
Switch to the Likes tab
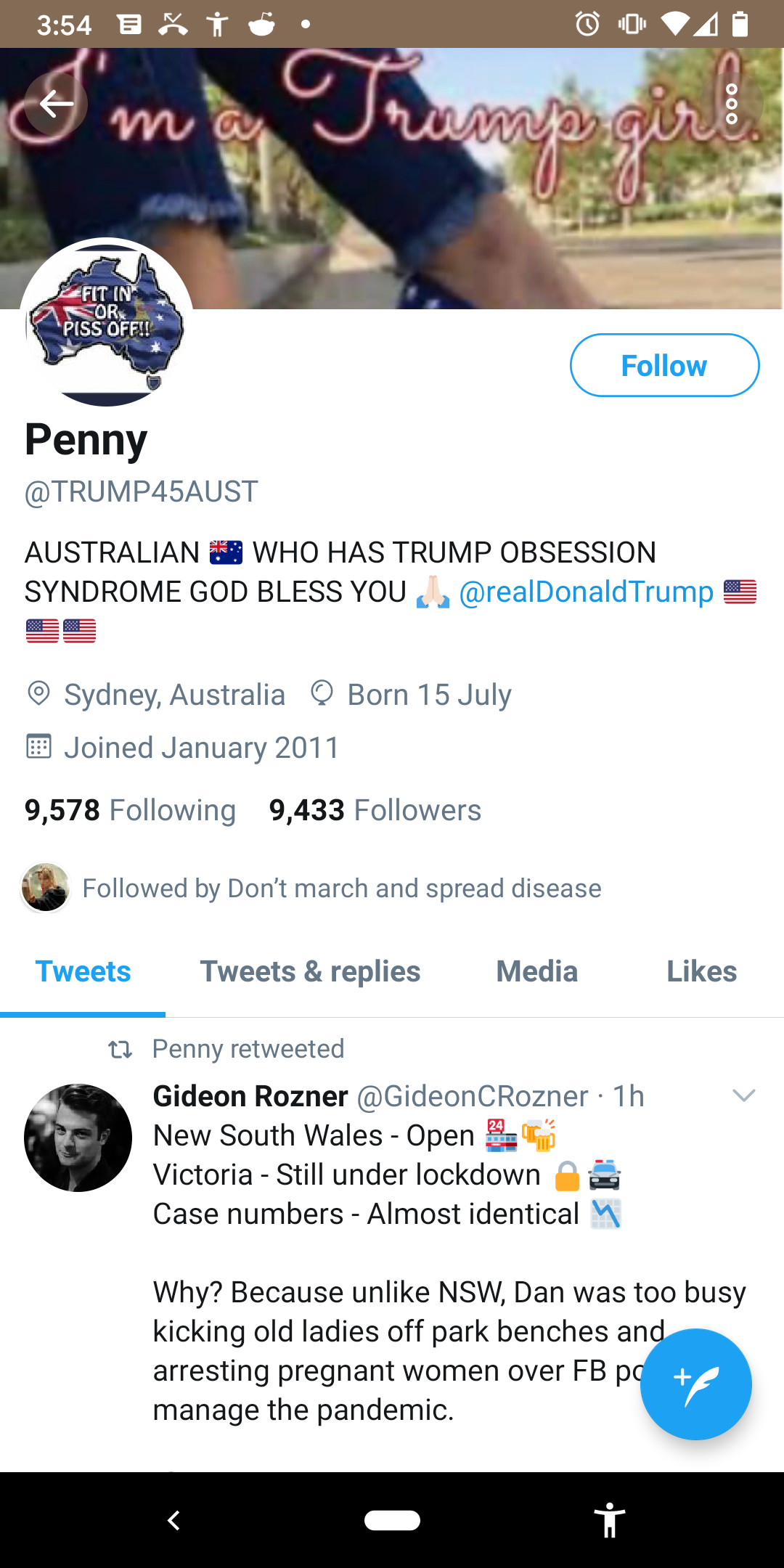coord(701,971)
